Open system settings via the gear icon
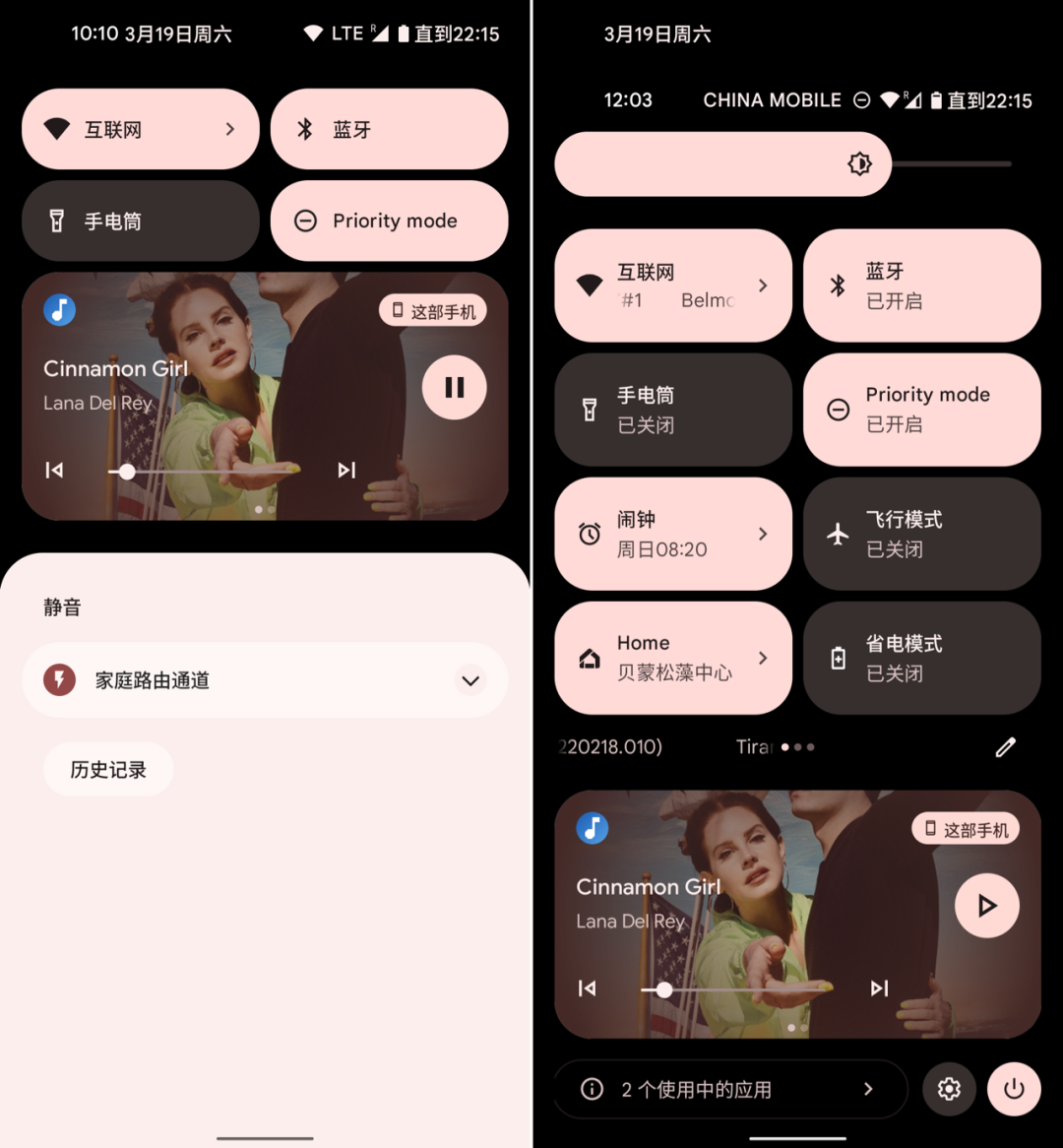The height and width of the screenshot is (1148, 1063). coord(949,1089)
